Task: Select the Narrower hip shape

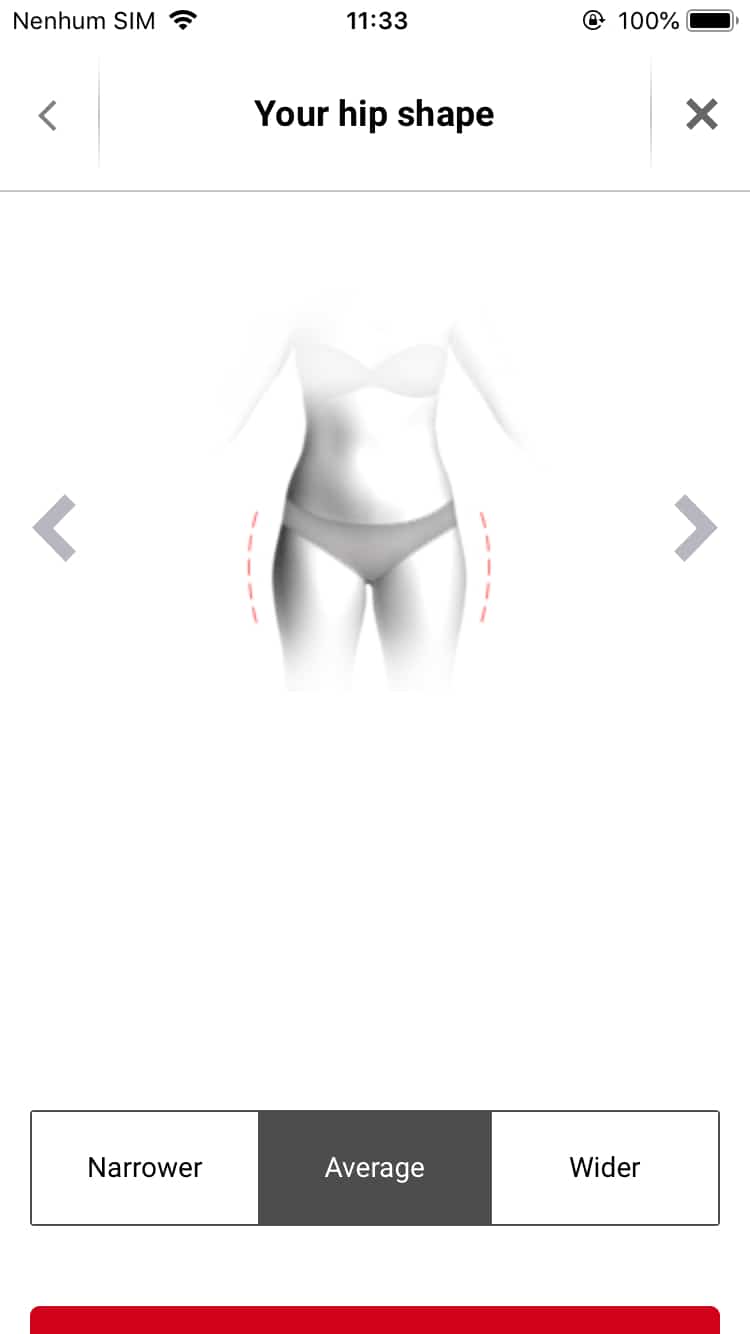Action: coord(145,1167)
